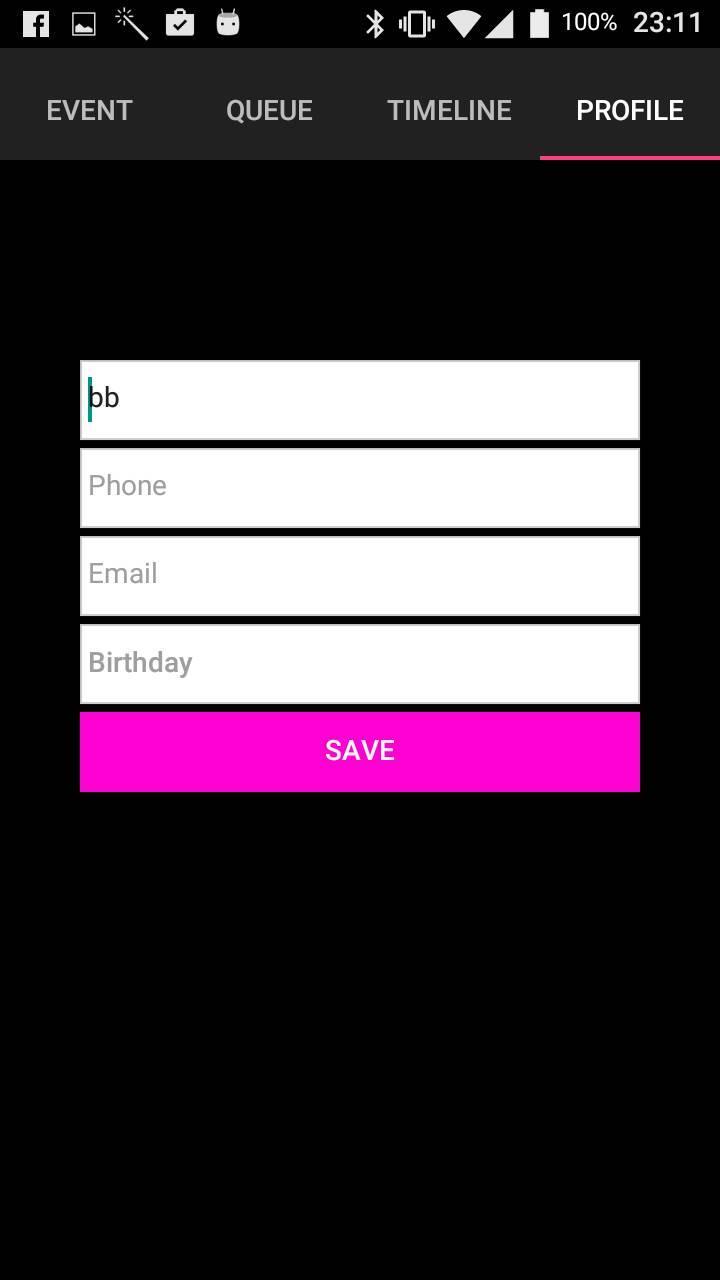Select the Profile tab
Viewport: 720px width, 1280px height.
[x=629, y=110]
